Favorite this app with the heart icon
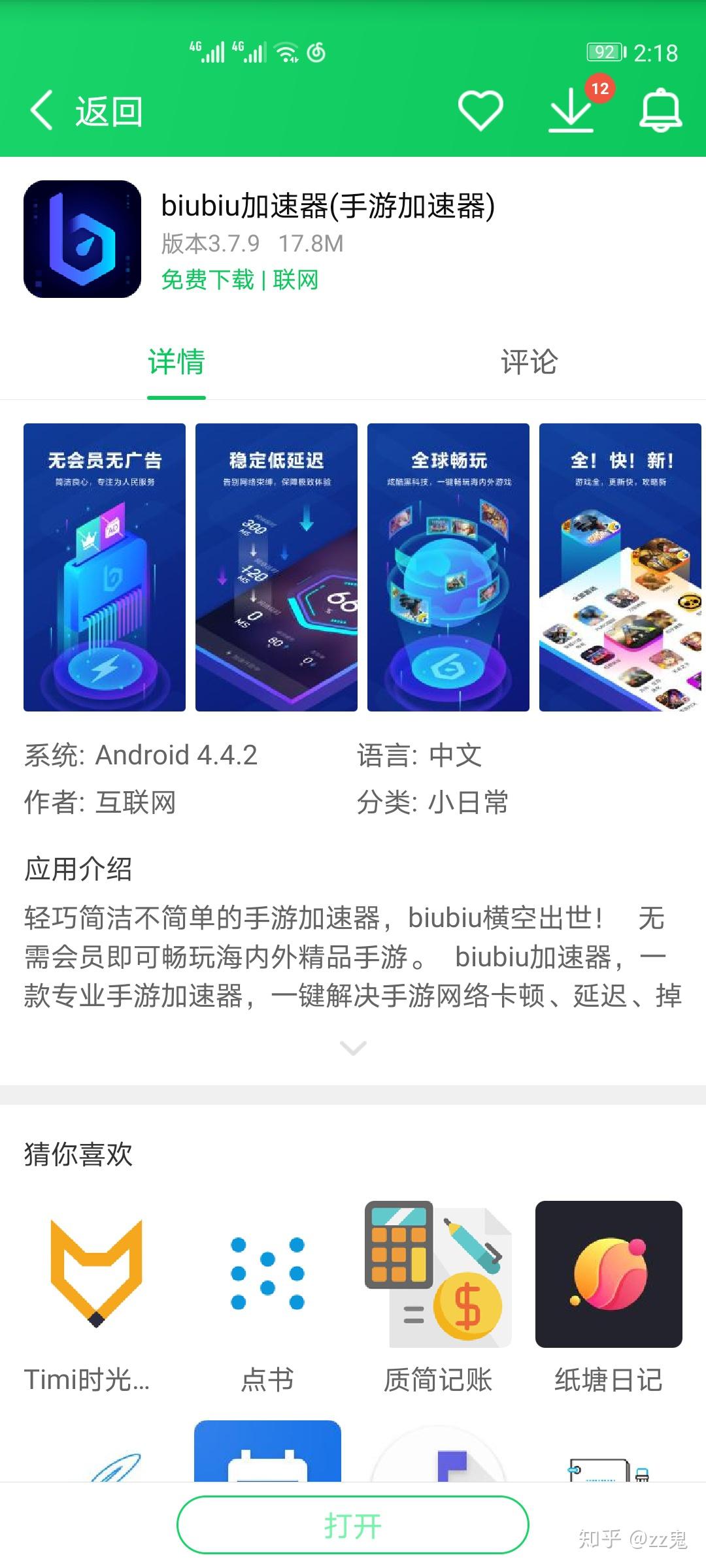The height and width of the screenshot is (1568, 706). (x=480, y=110)
